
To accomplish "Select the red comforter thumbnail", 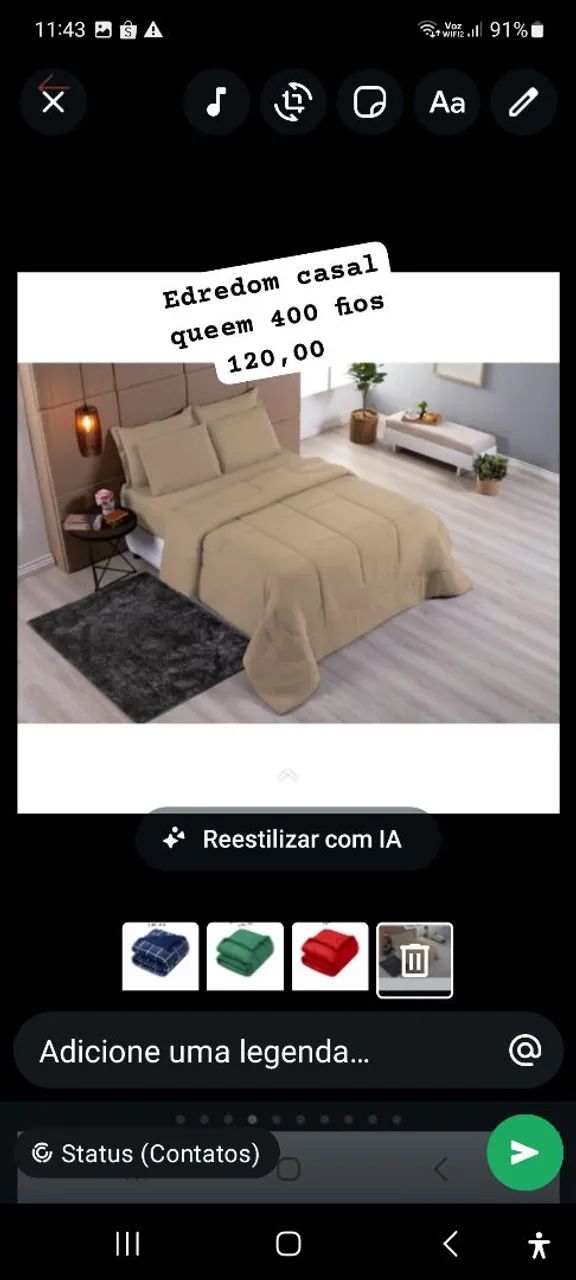I will click(x=330, y=957).
